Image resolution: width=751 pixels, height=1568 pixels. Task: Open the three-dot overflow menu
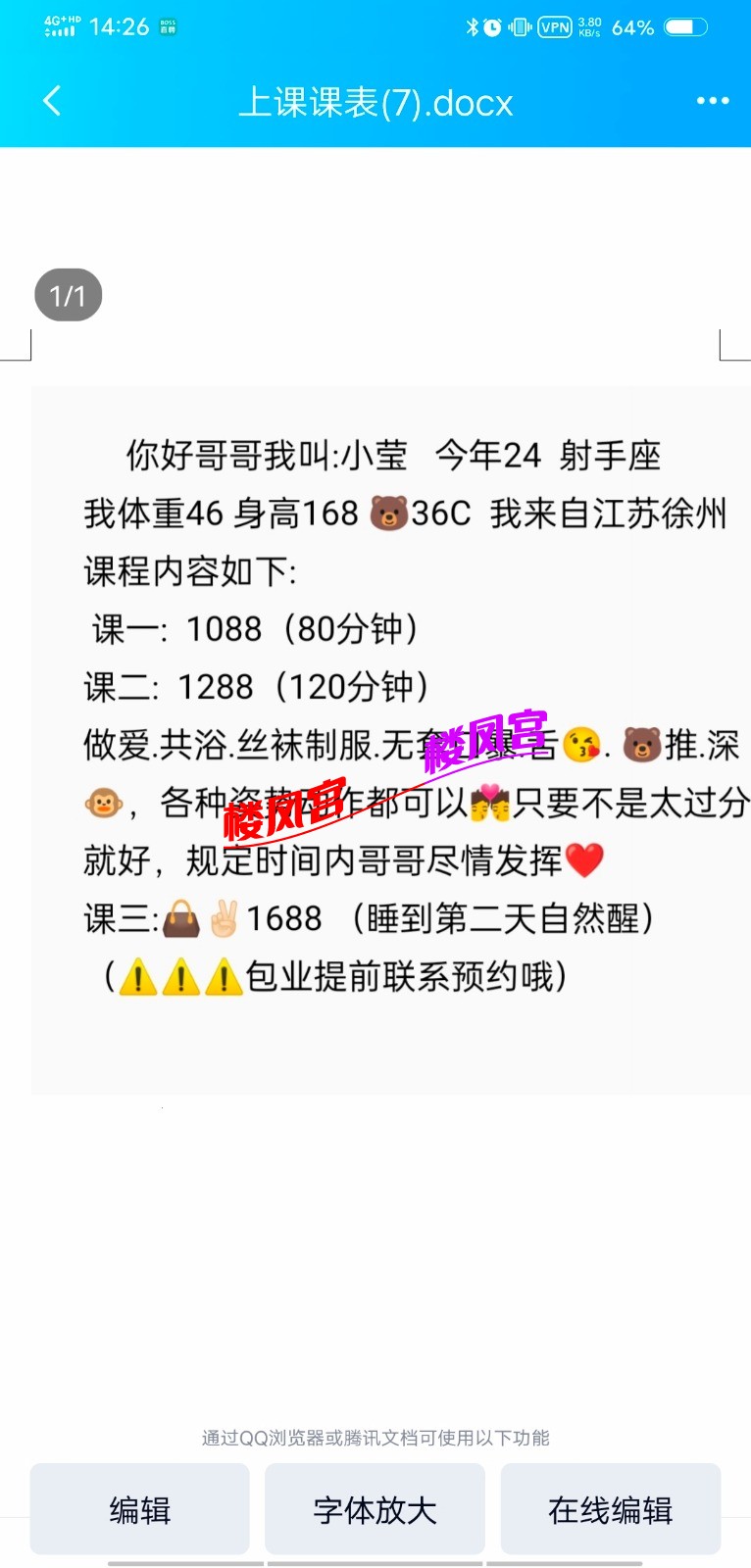click(x=712, y=101)
